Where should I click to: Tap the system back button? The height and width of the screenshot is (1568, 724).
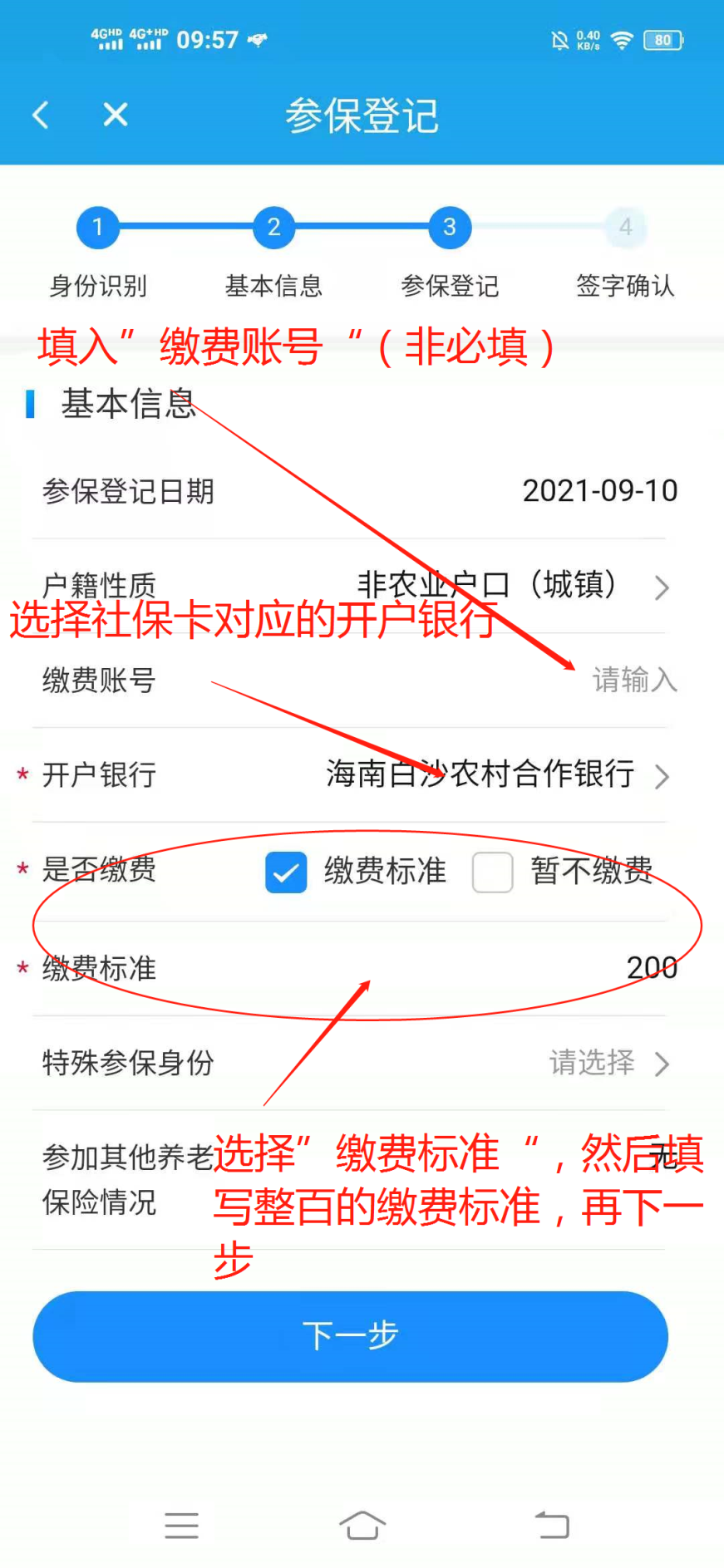551,1526
